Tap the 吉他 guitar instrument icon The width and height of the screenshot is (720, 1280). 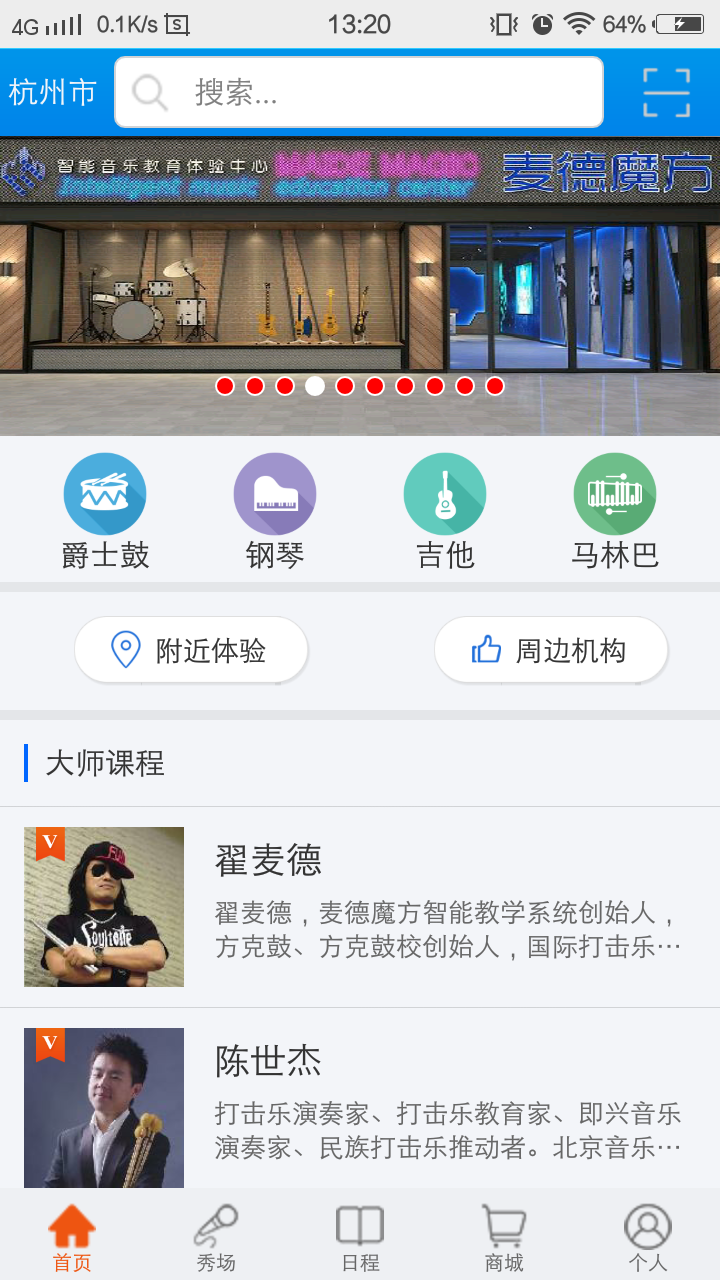click(445, 493)
